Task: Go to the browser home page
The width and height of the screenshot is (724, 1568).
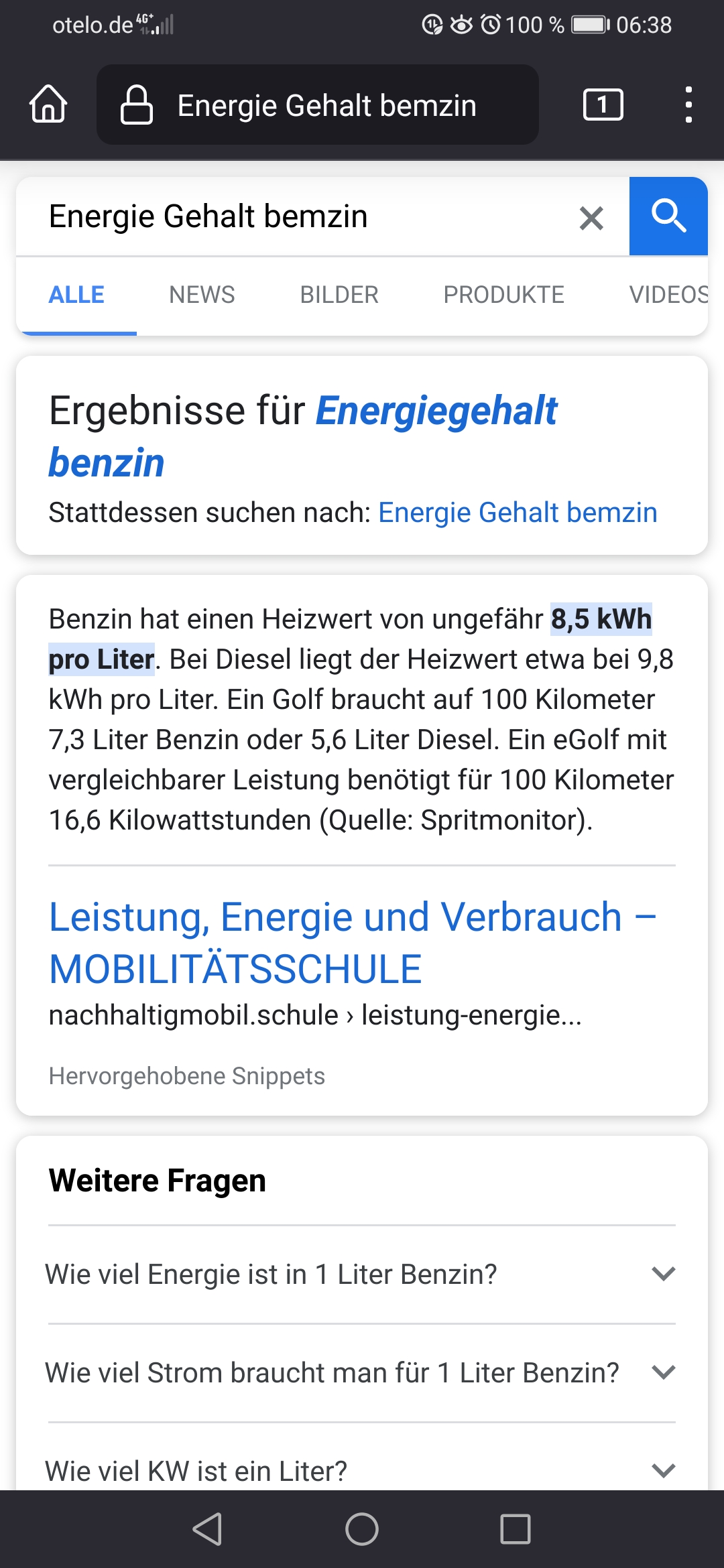Action: click(48, 105)
